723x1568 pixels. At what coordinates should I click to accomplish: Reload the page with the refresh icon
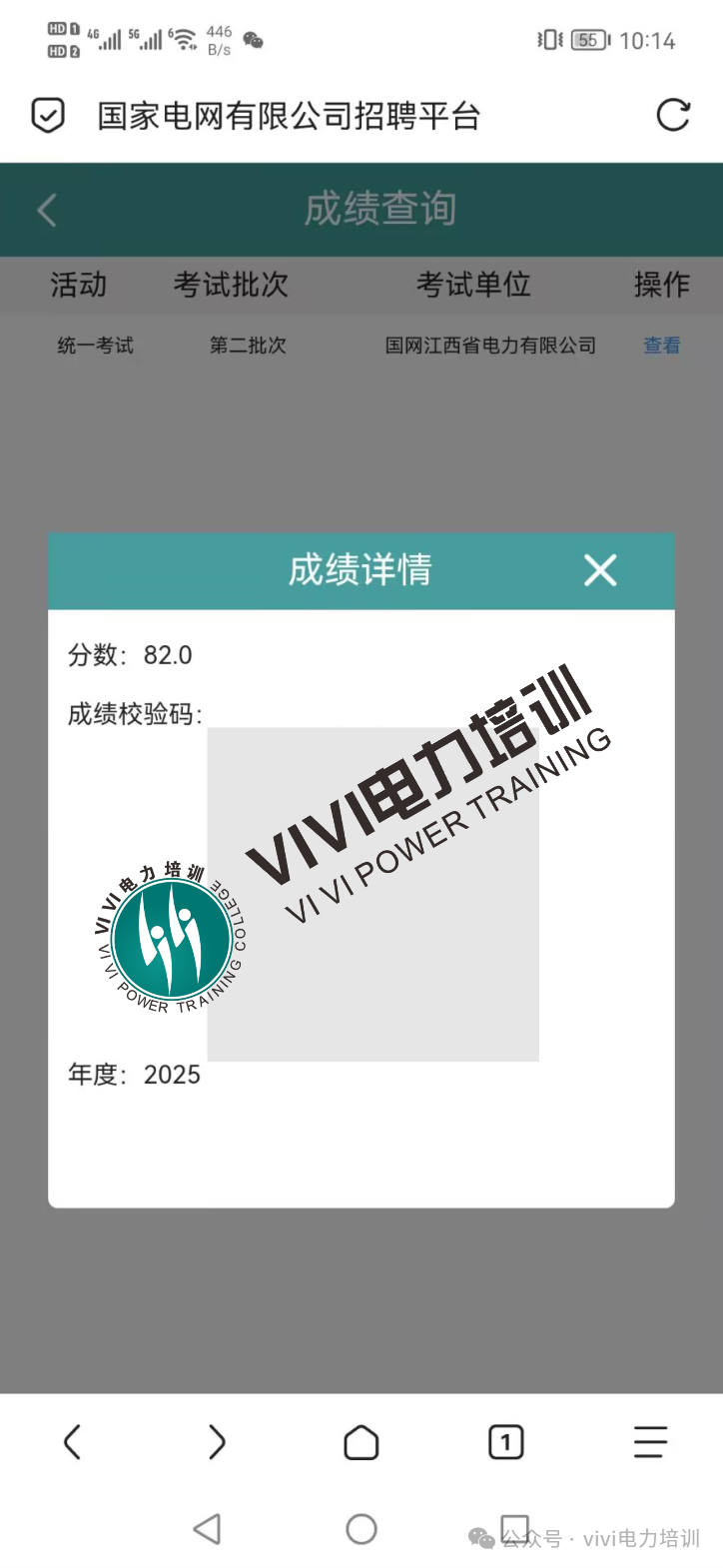coord(673,116)
